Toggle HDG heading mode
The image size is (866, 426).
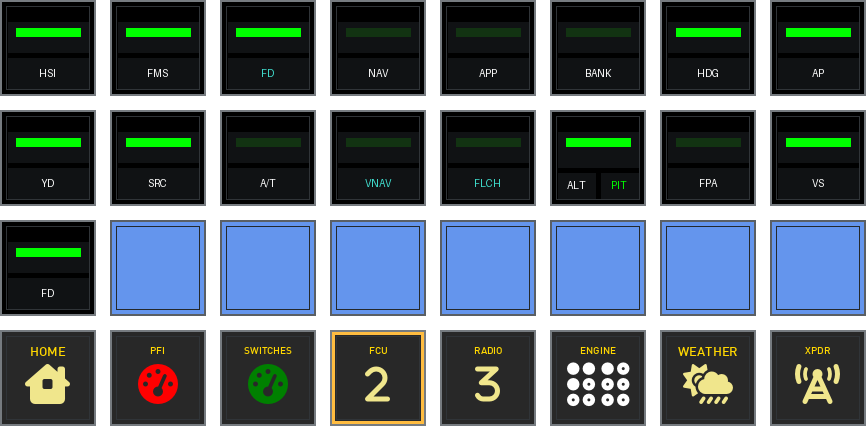708,48
